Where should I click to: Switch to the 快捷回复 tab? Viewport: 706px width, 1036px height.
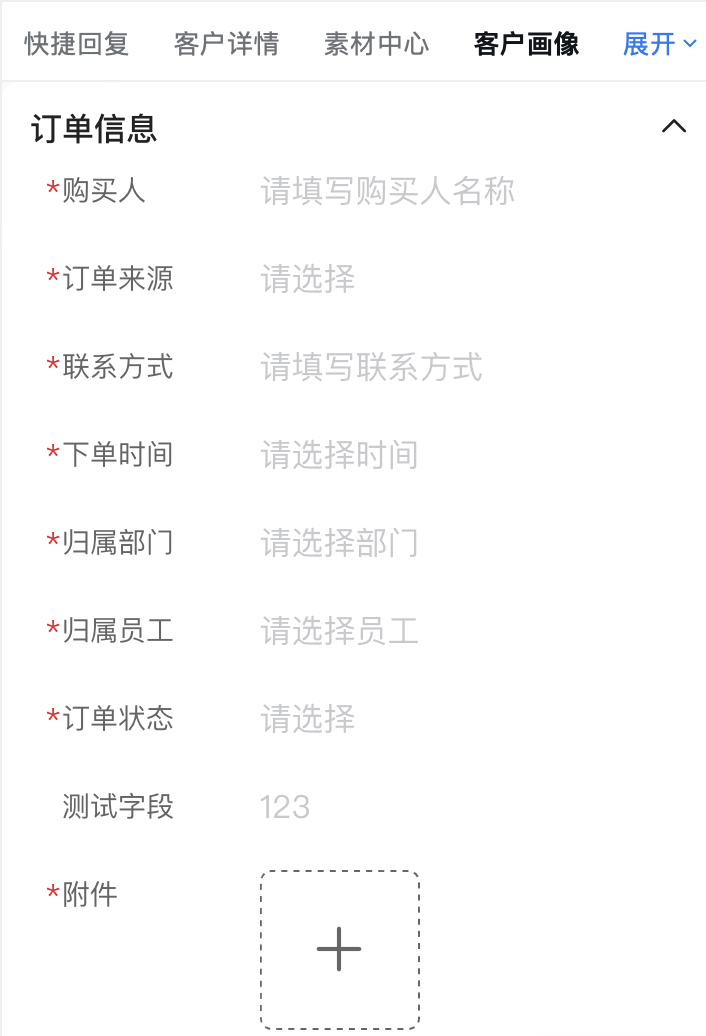[x=77, y=44]
